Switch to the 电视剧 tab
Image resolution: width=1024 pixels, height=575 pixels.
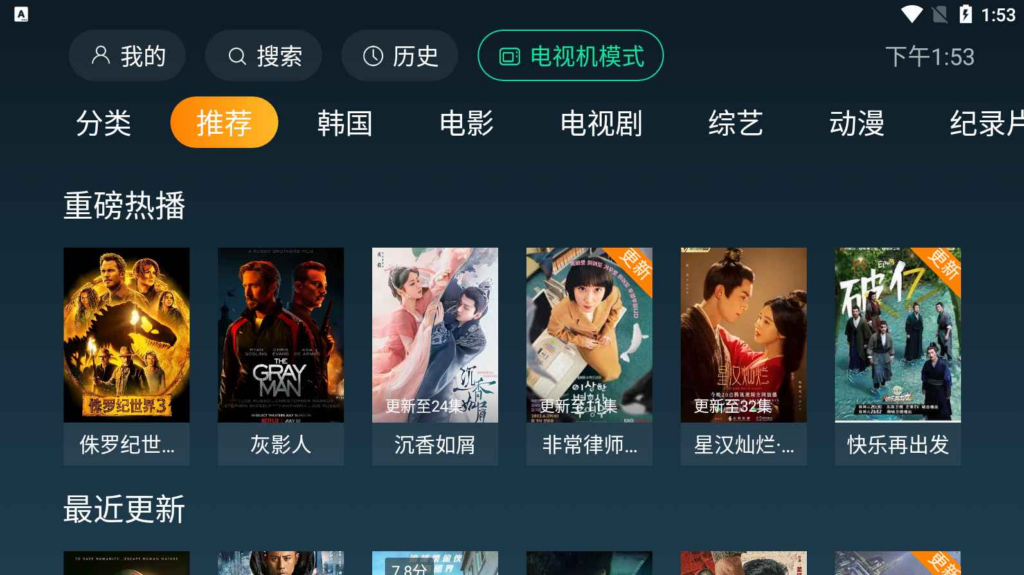tap(601, 123)
